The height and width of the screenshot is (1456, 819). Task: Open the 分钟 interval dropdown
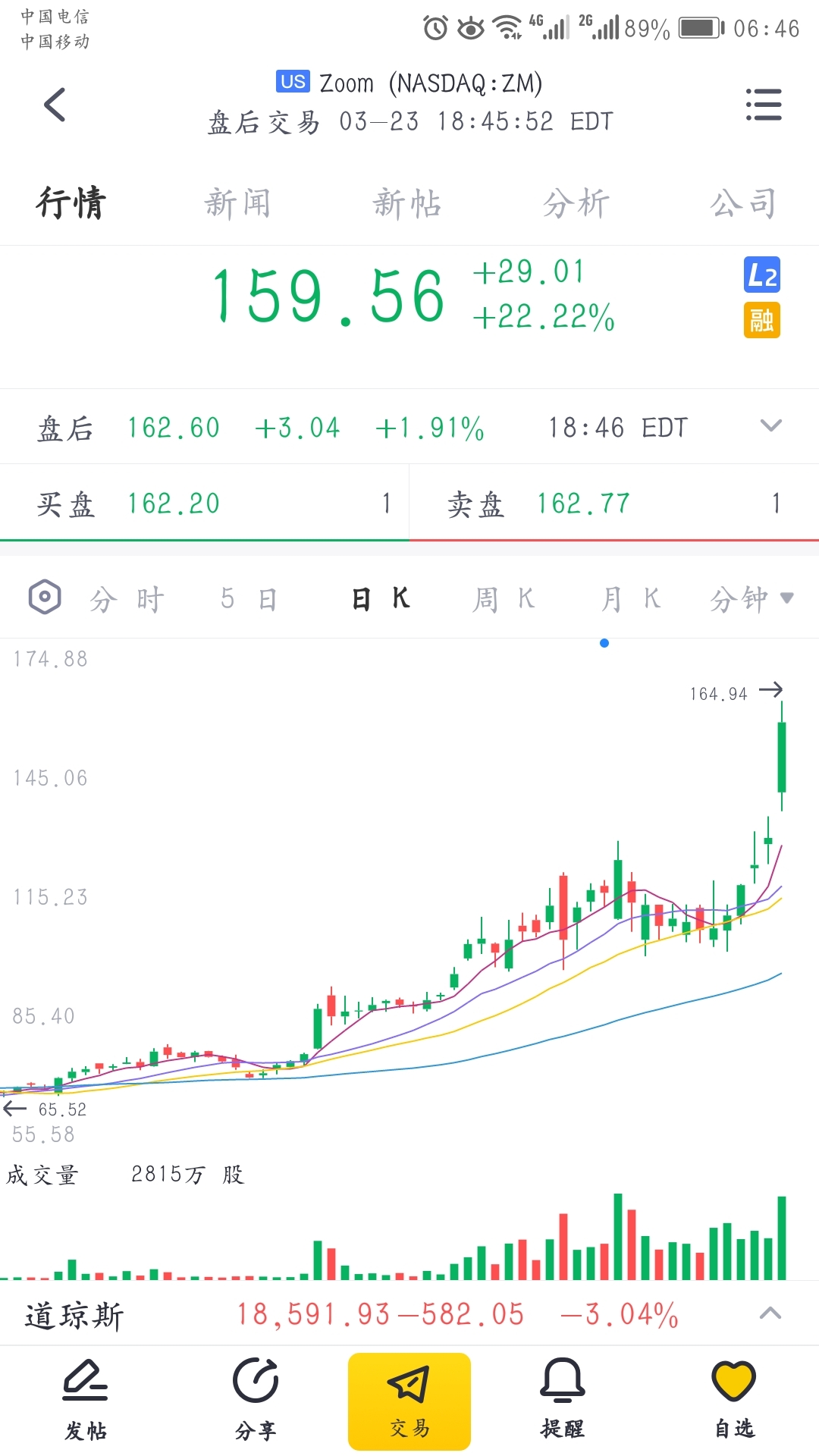pyautogui.click(x=752, y=599)
